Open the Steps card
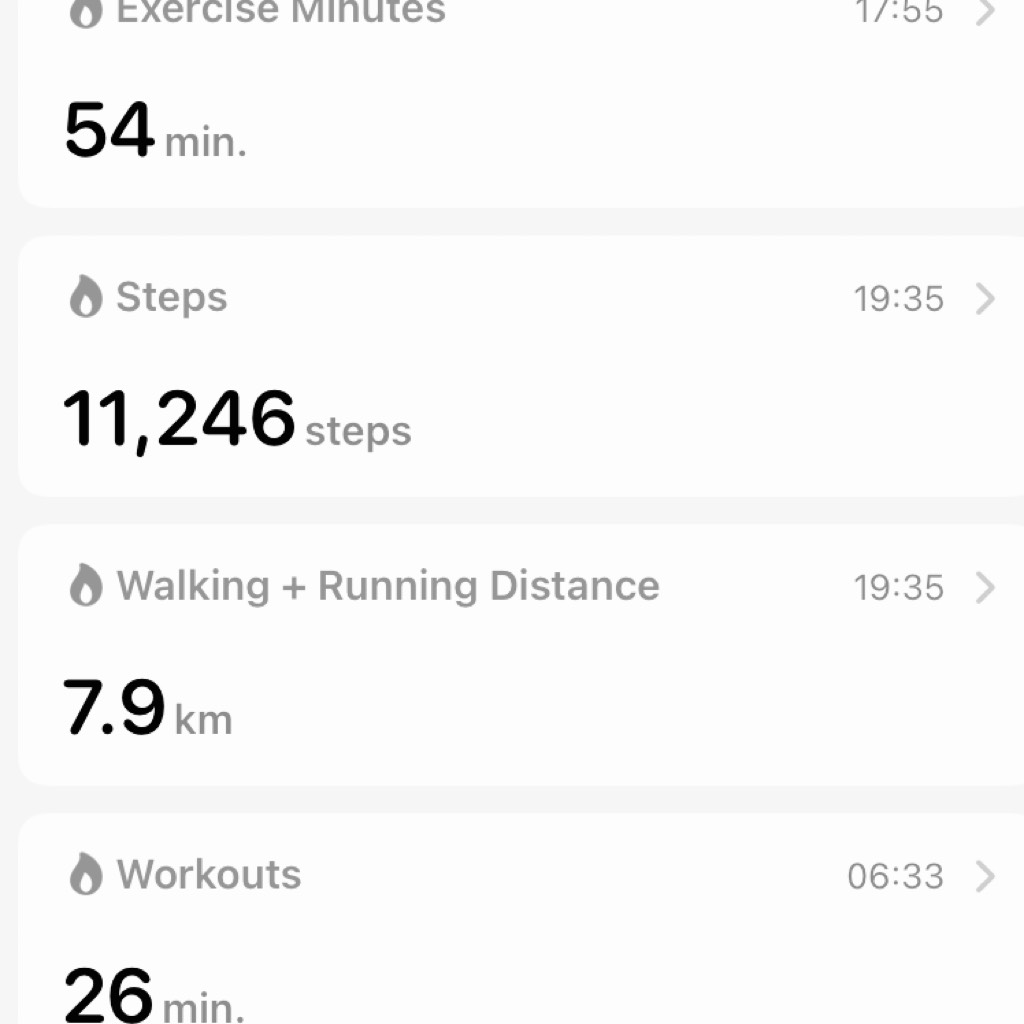 coord(520,366)
